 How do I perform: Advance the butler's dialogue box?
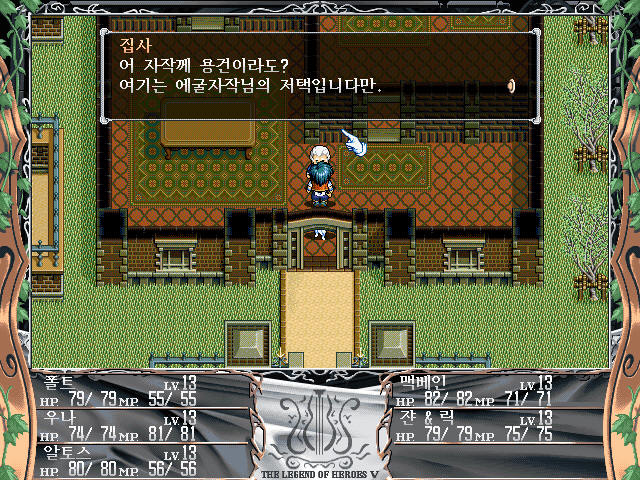coord(320,75)
